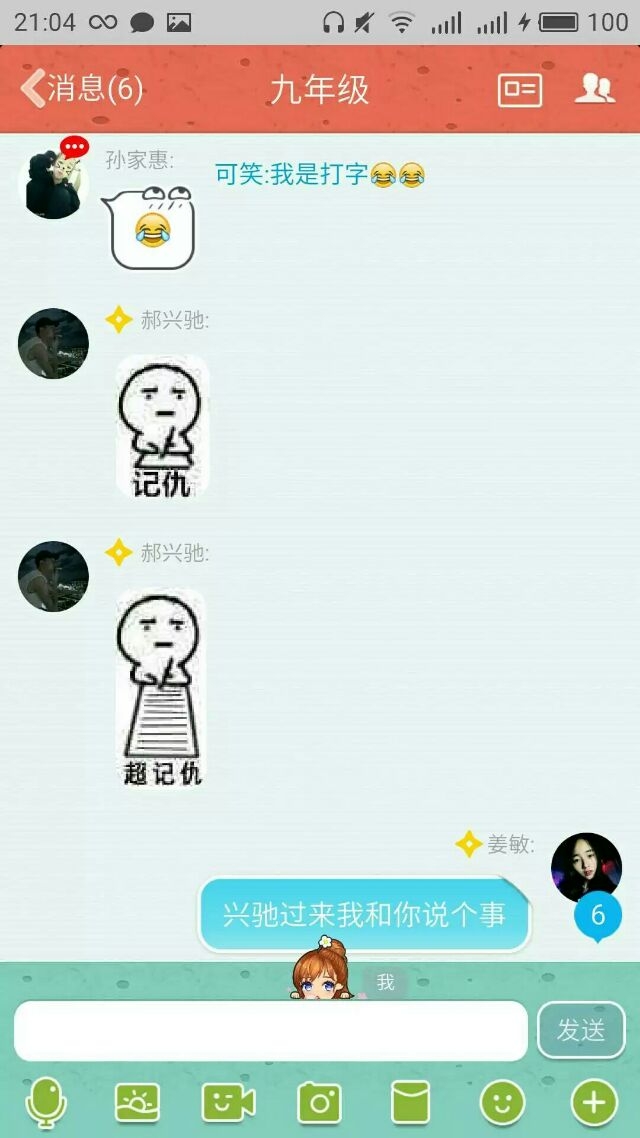The height and width of the screenshot is (1138, 640).
Task: Start a video call from toolbar
Action: [x=229, y=1103]
